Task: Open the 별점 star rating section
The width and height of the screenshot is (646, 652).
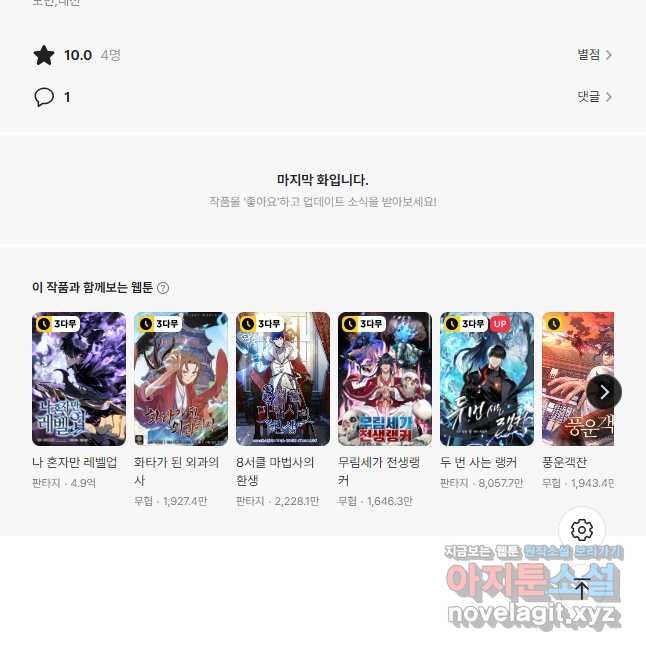Action: click(x=594, y=55)
